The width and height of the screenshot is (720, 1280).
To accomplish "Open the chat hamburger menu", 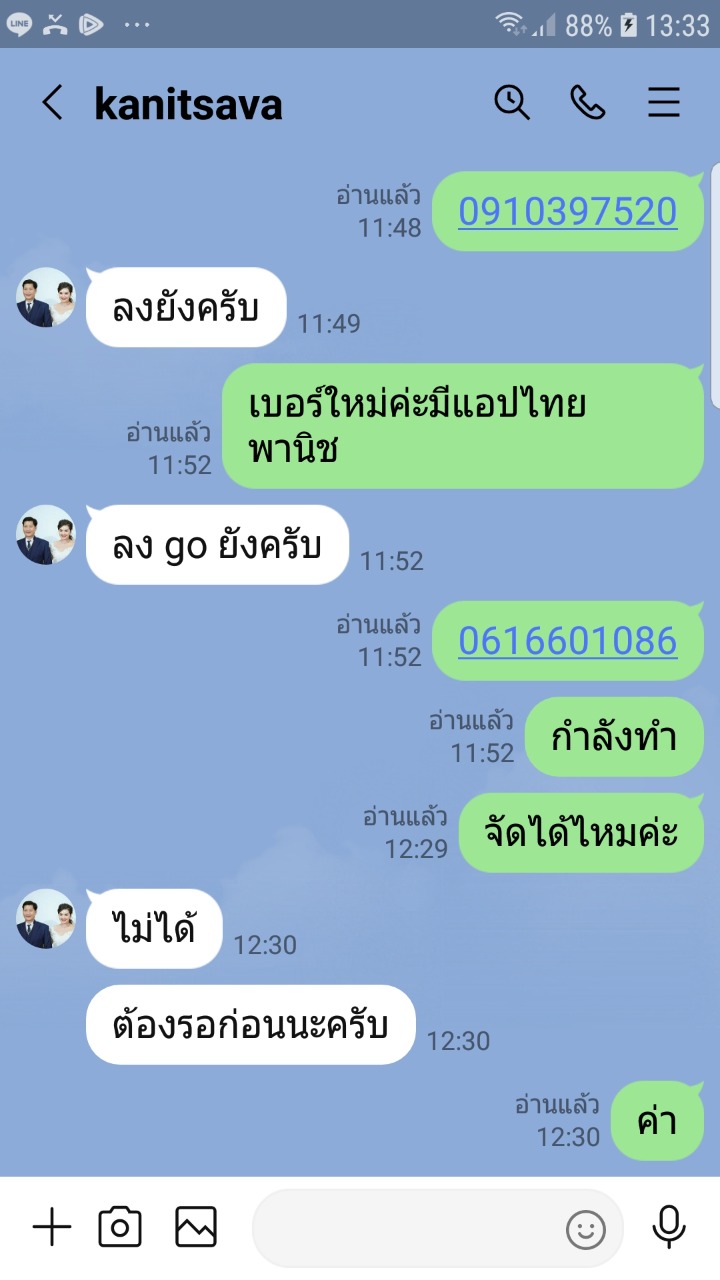I will 664,102.
